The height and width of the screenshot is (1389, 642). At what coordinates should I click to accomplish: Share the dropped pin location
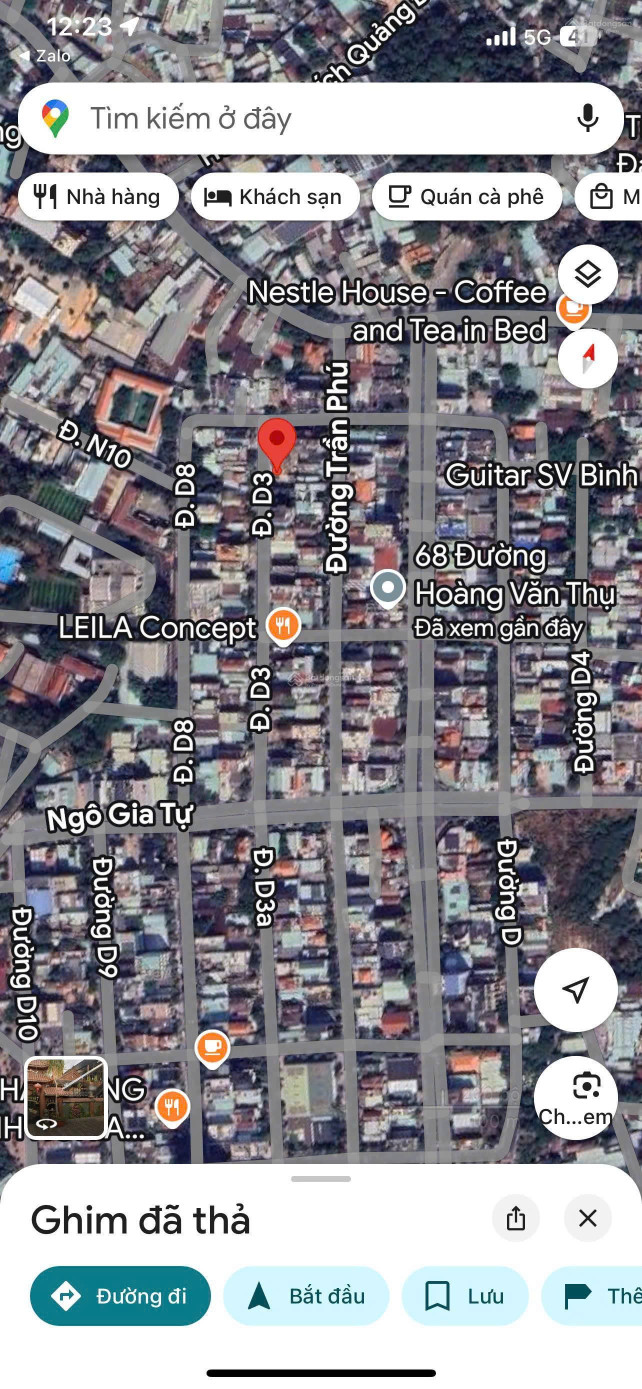[x=516, y=1218]
